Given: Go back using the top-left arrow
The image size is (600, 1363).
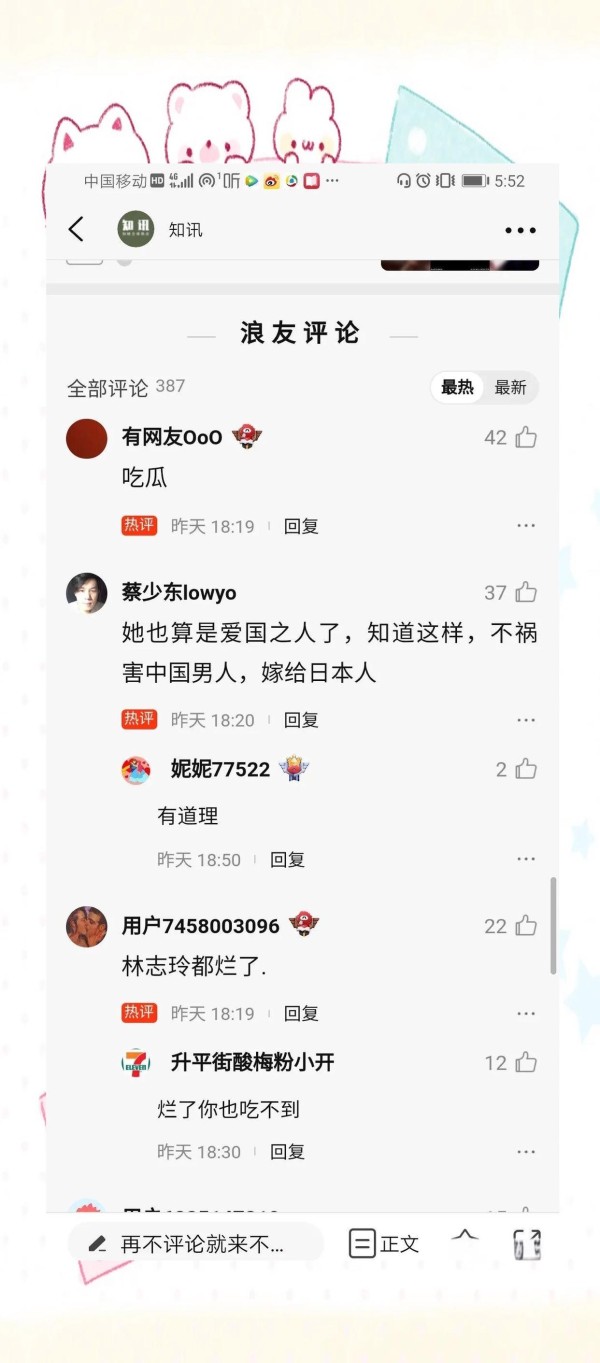Looking at the screenshot, I should [76, 230].
